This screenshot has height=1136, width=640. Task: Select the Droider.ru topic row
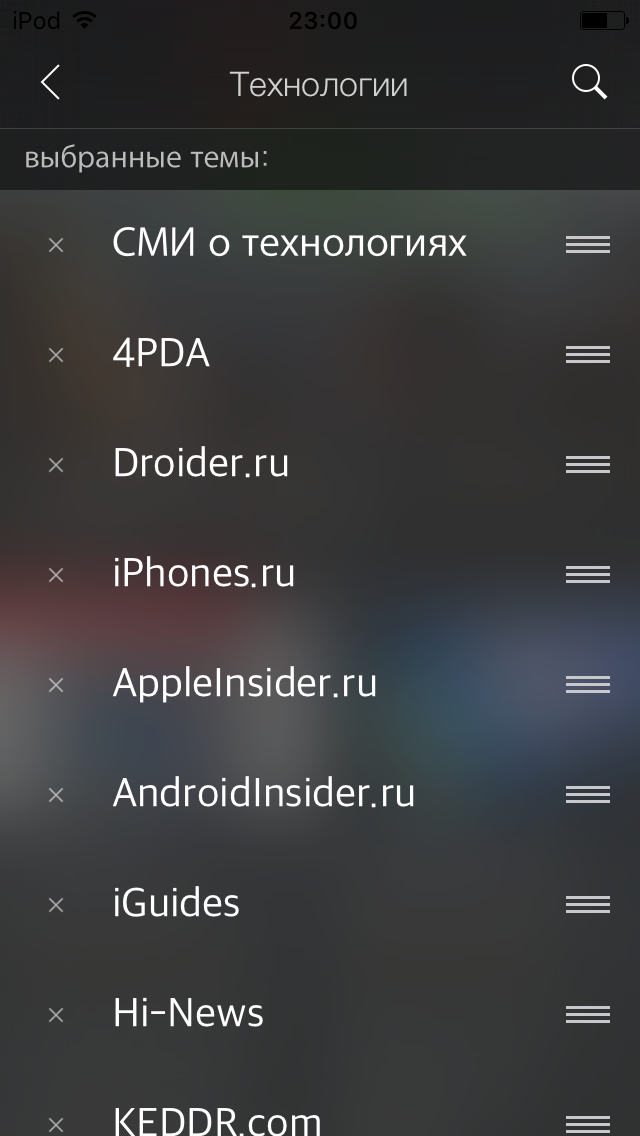[x=320, y=464]
